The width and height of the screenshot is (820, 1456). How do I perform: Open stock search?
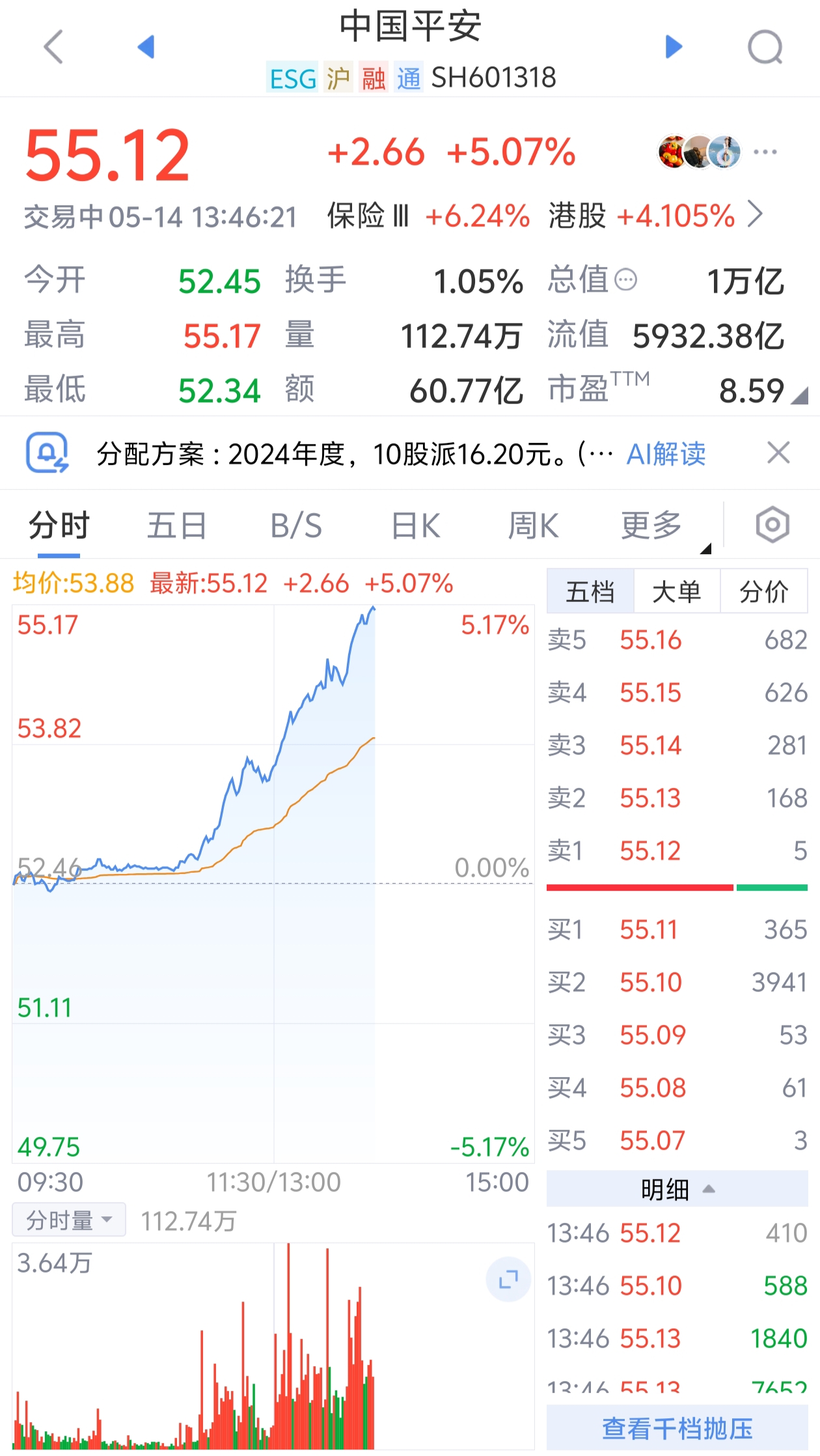click(765, 47)
